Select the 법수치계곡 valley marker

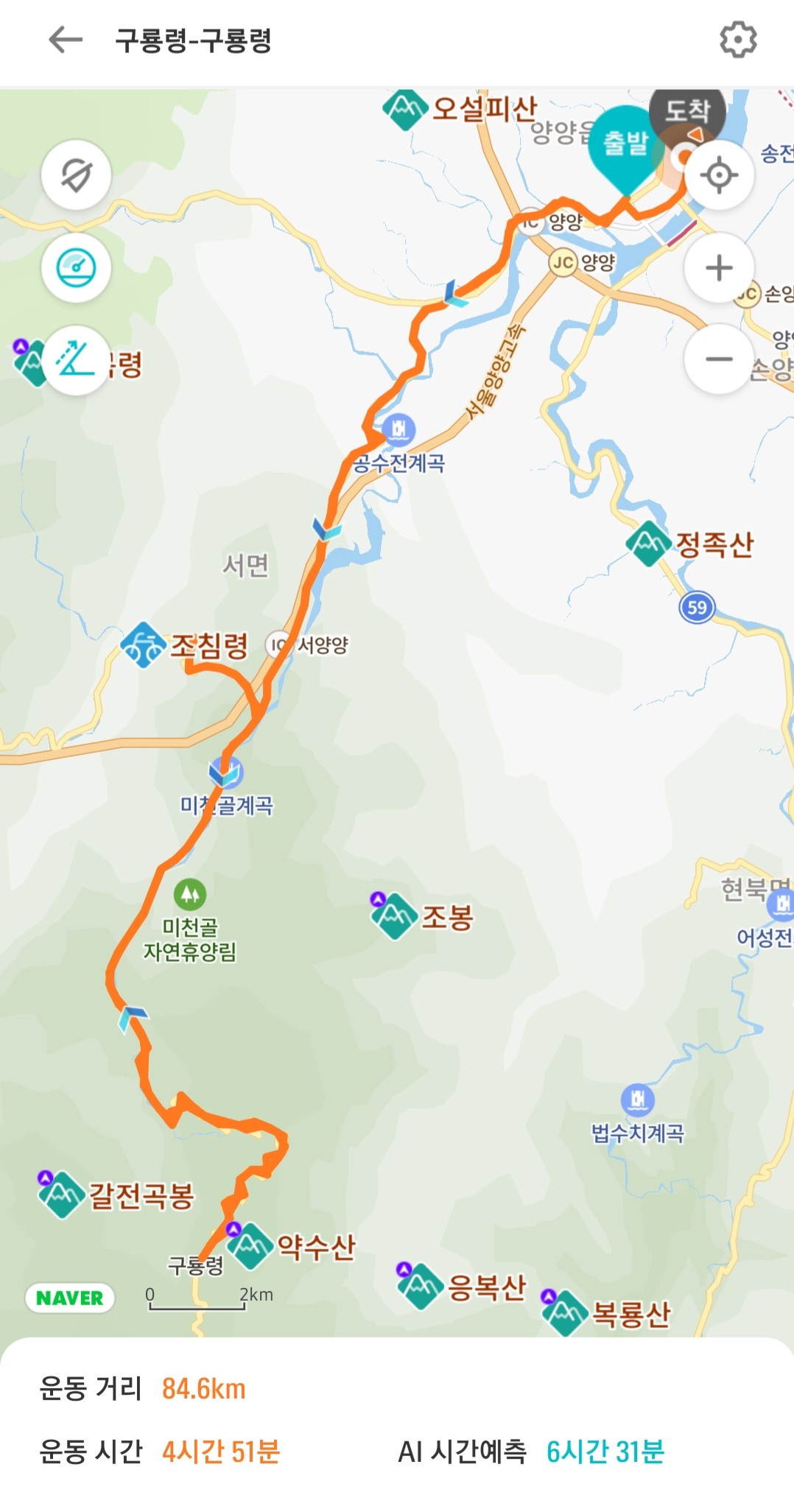(638, 1100)
